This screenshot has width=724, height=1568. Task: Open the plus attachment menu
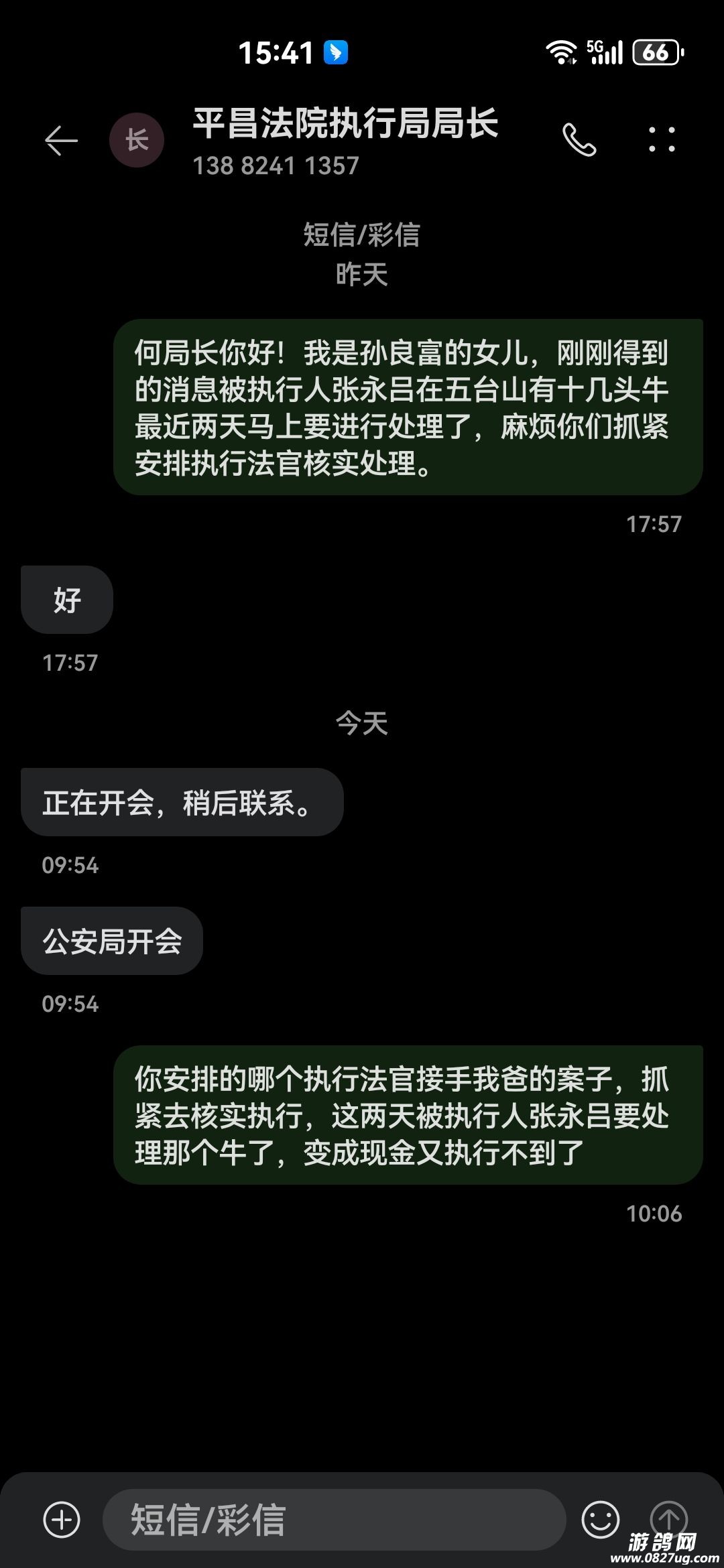tap(62, 1518)
